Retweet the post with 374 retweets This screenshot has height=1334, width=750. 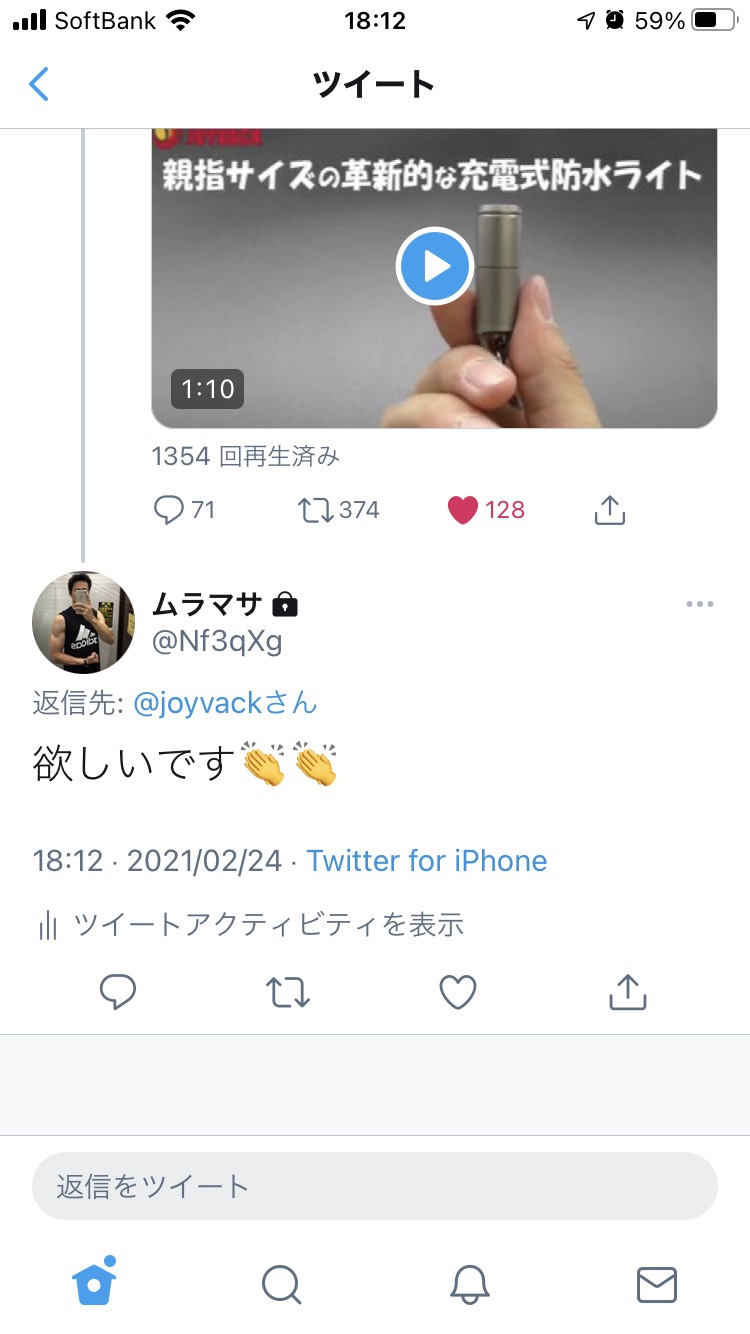point(339,510)
